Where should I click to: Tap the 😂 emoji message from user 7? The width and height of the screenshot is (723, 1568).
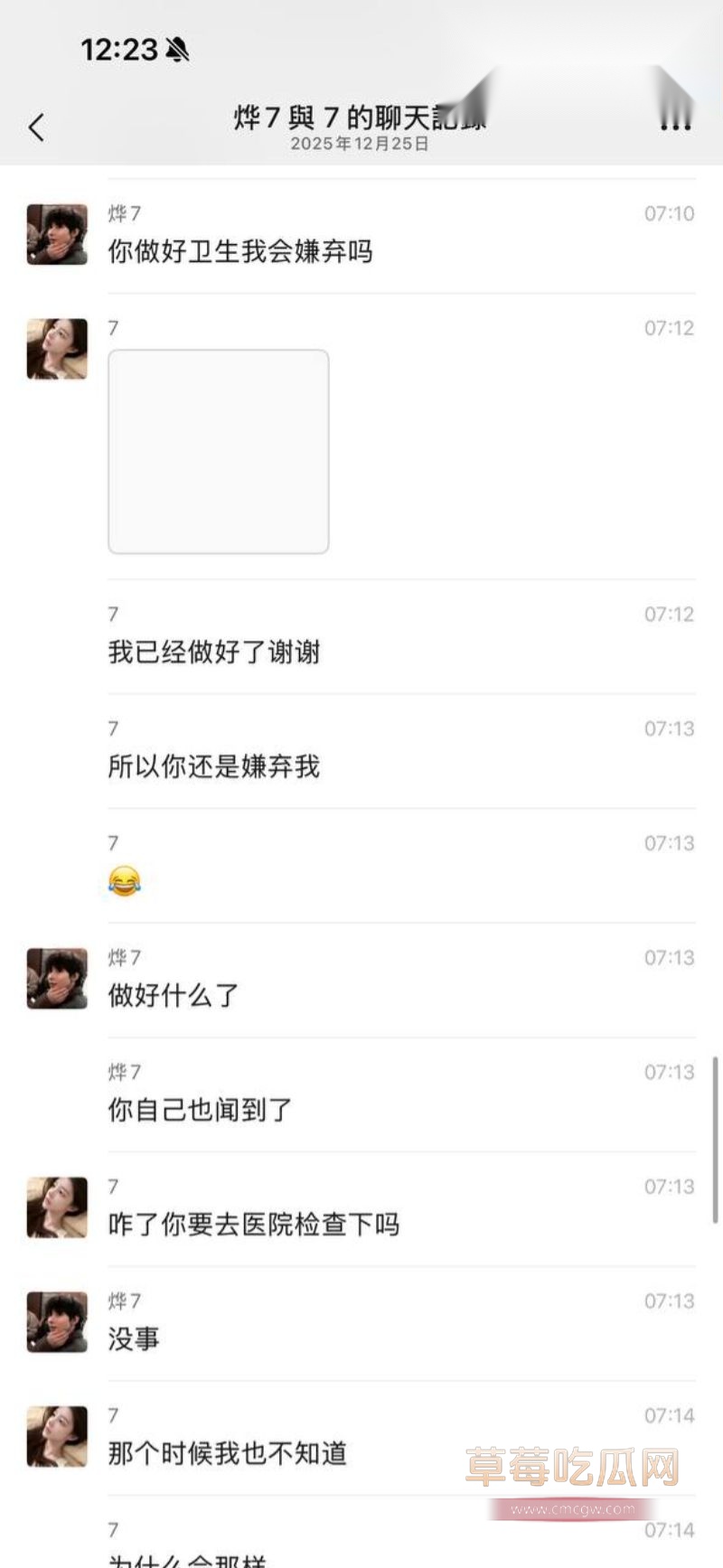click(x=124, y=880)
